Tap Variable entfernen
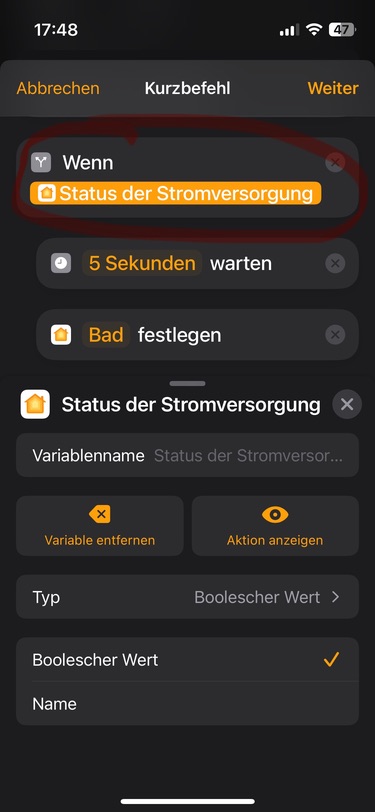The height and width of the screenshot is (812, 375). (x=100, y=526)
